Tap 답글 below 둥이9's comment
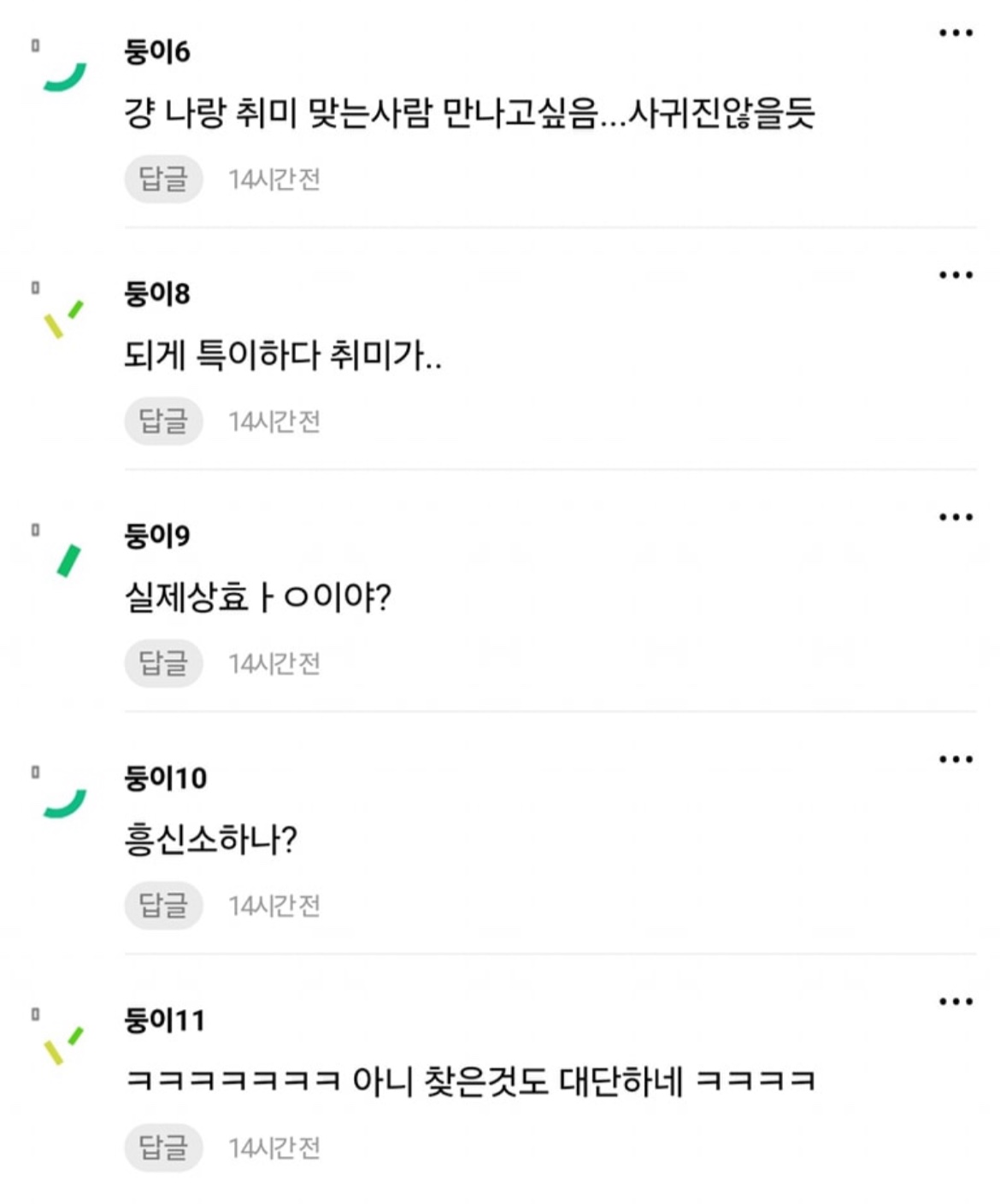1000x1204 pixels. tap(163, 663)
